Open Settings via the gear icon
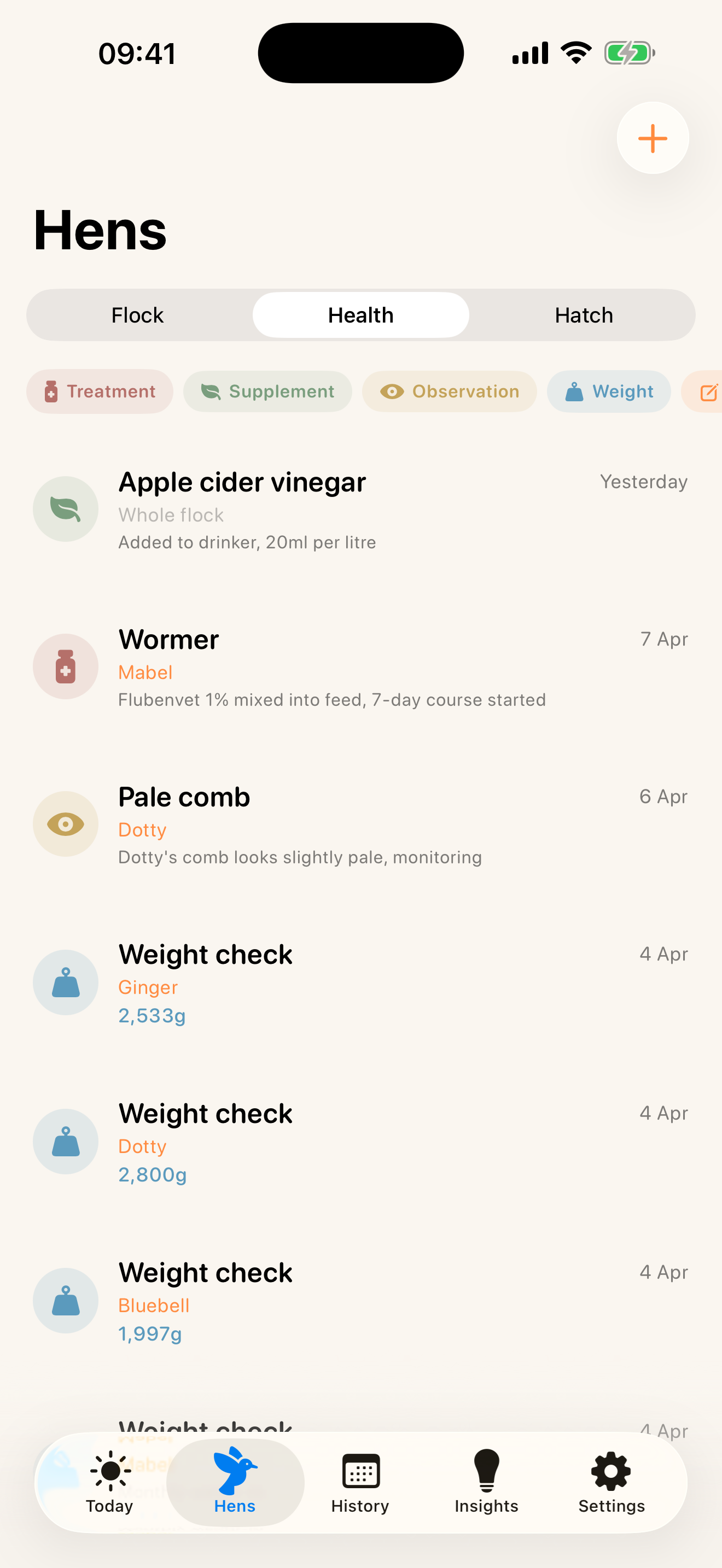This screenshot has height=1568, width=722. [x=610, y=1476]
